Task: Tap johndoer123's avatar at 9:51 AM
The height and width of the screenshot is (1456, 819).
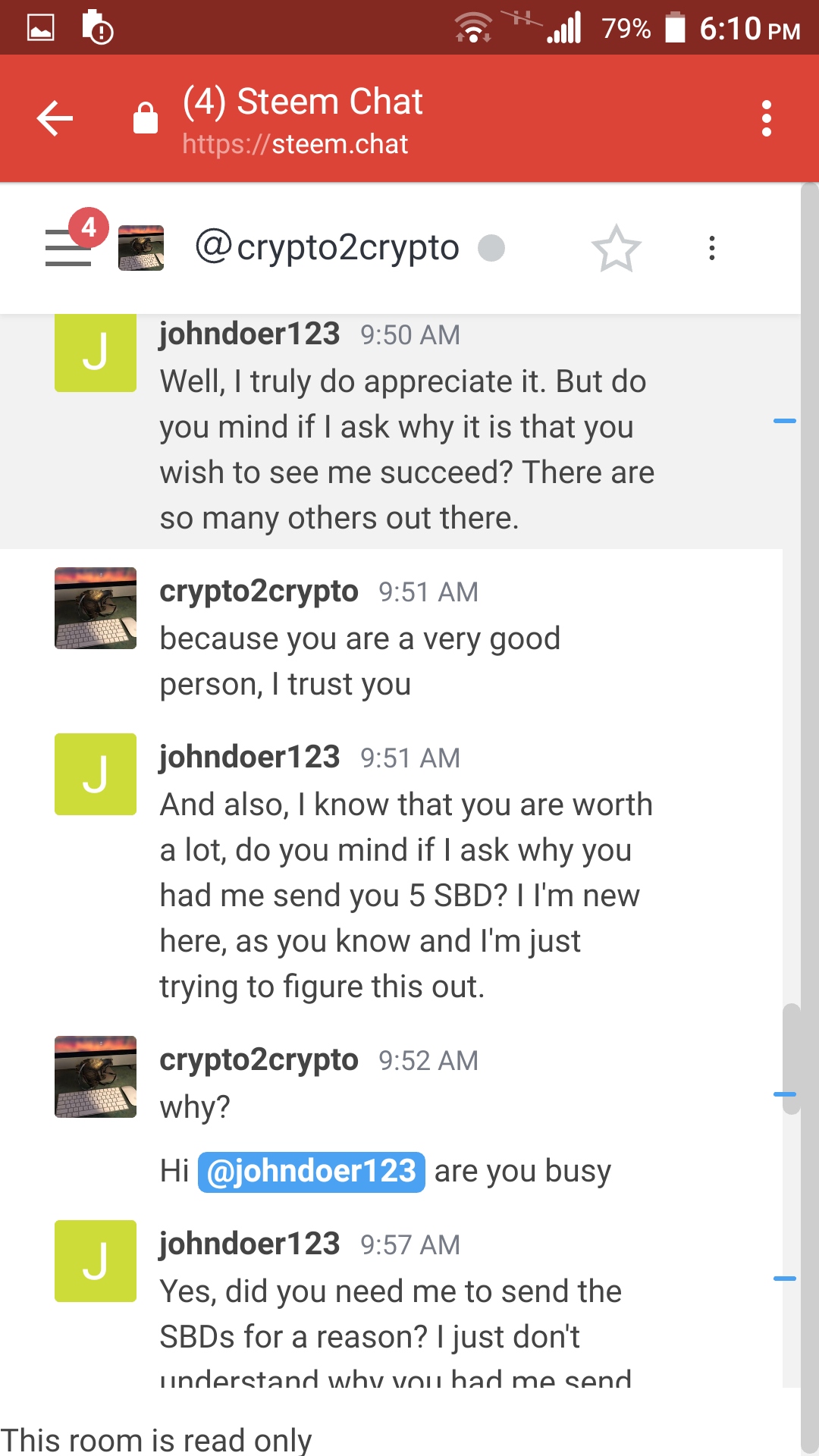Action: click(96, 774)
